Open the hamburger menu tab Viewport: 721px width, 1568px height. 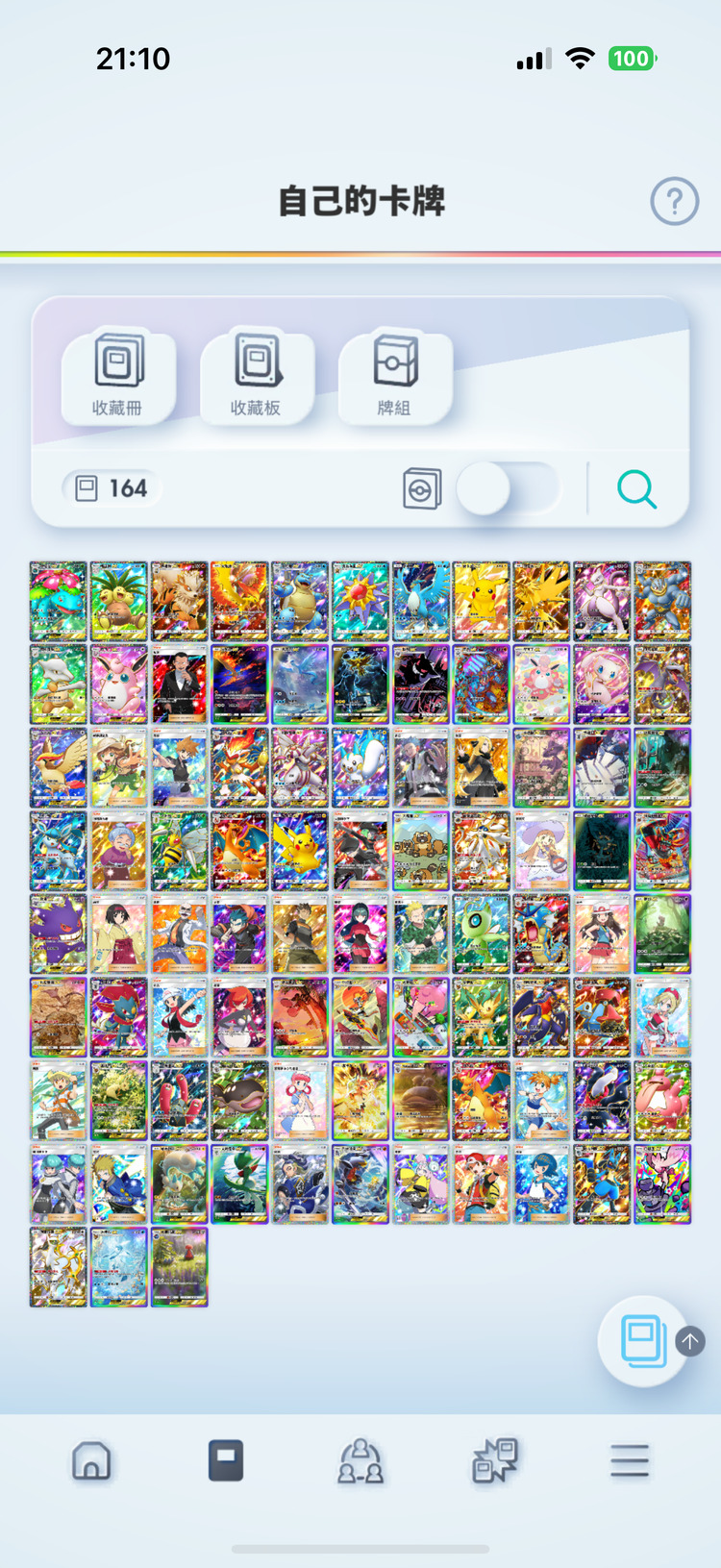[630, 1460]
